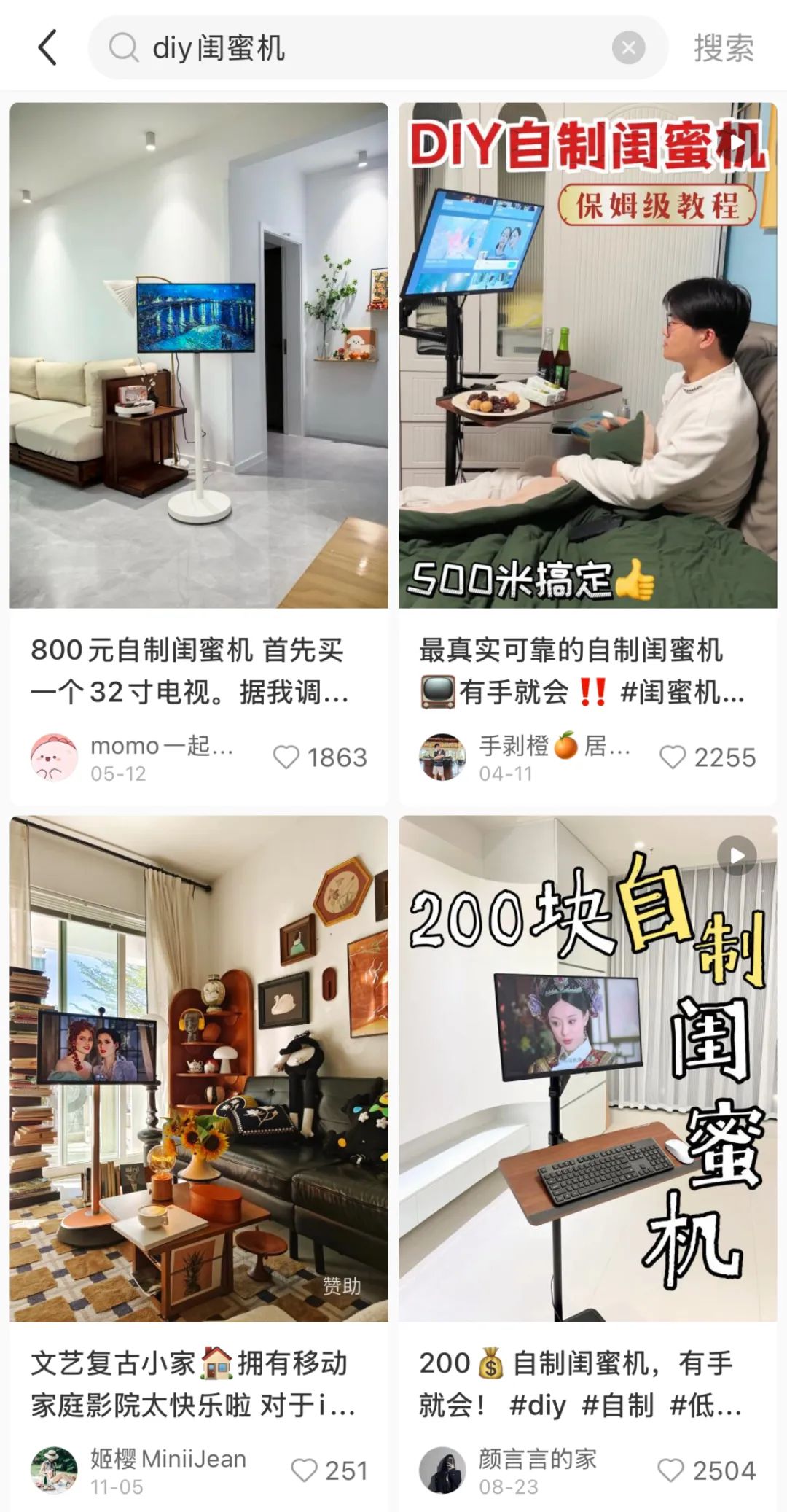787x1512 pixels.
Task: Like the post by momo一起
Action: coord(286,757)
